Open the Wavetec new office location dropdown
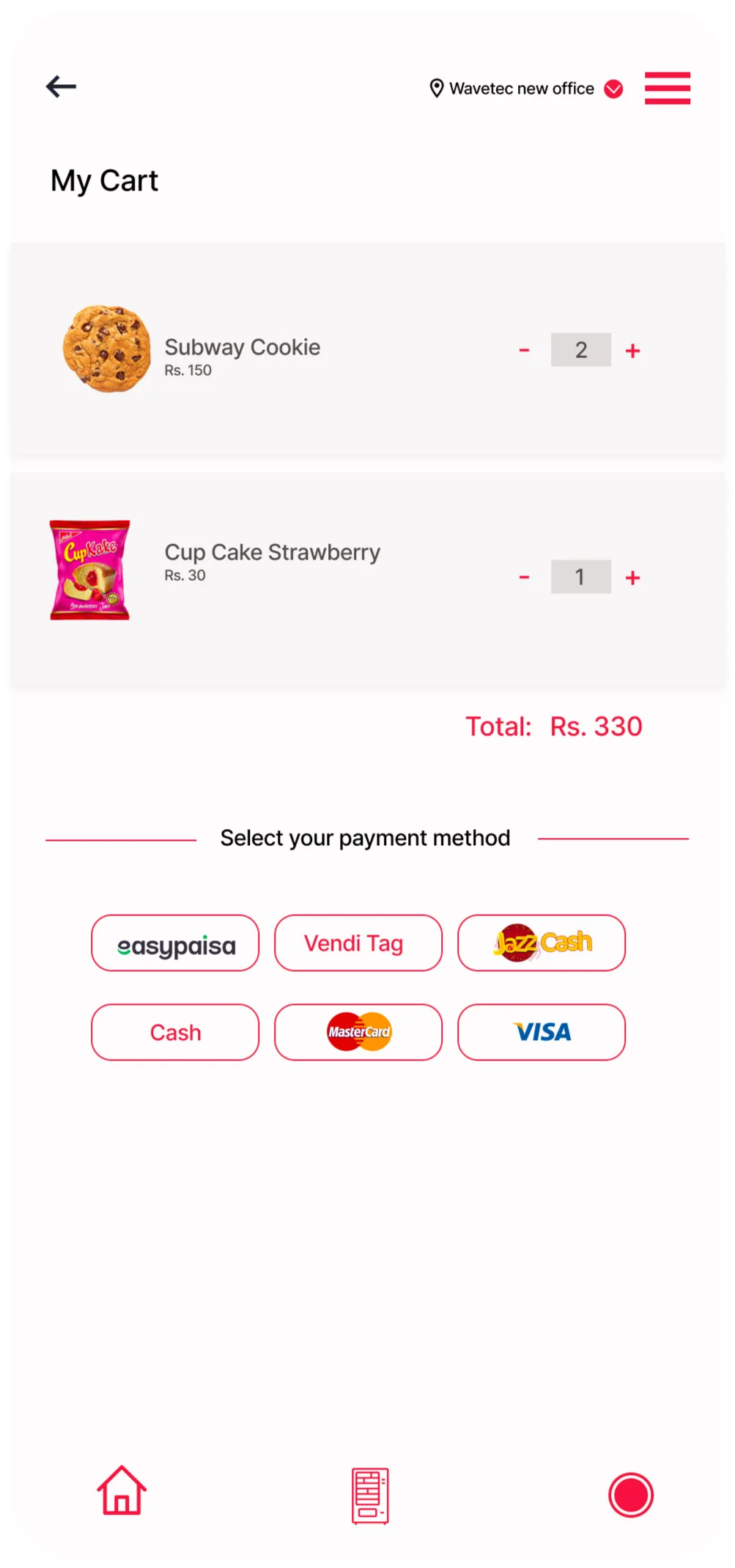Screen dimensions: 735x1568 pyautogui.click(x=613, y=89)
